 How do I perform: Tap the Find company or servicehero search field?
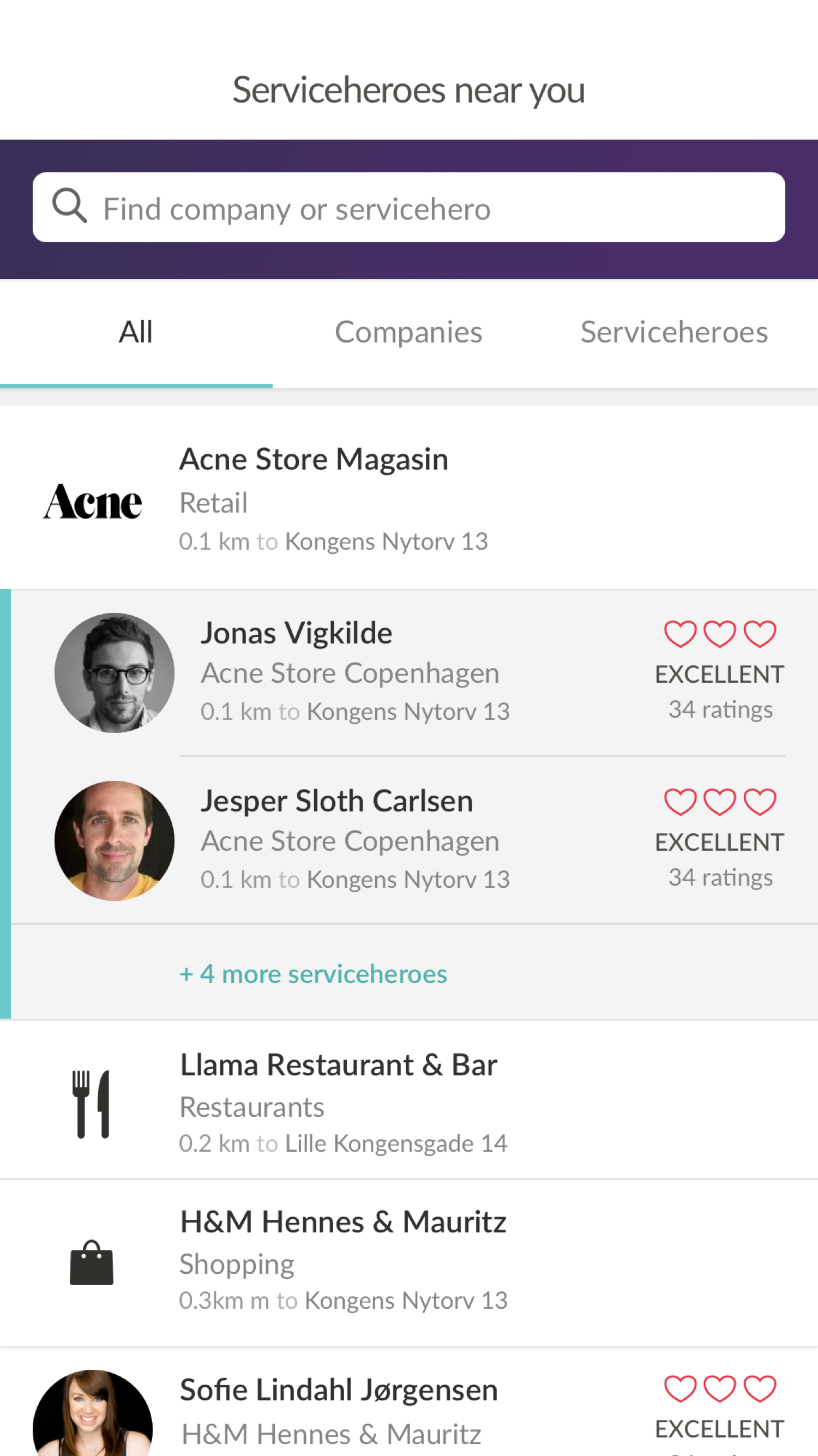click(408, 207)
